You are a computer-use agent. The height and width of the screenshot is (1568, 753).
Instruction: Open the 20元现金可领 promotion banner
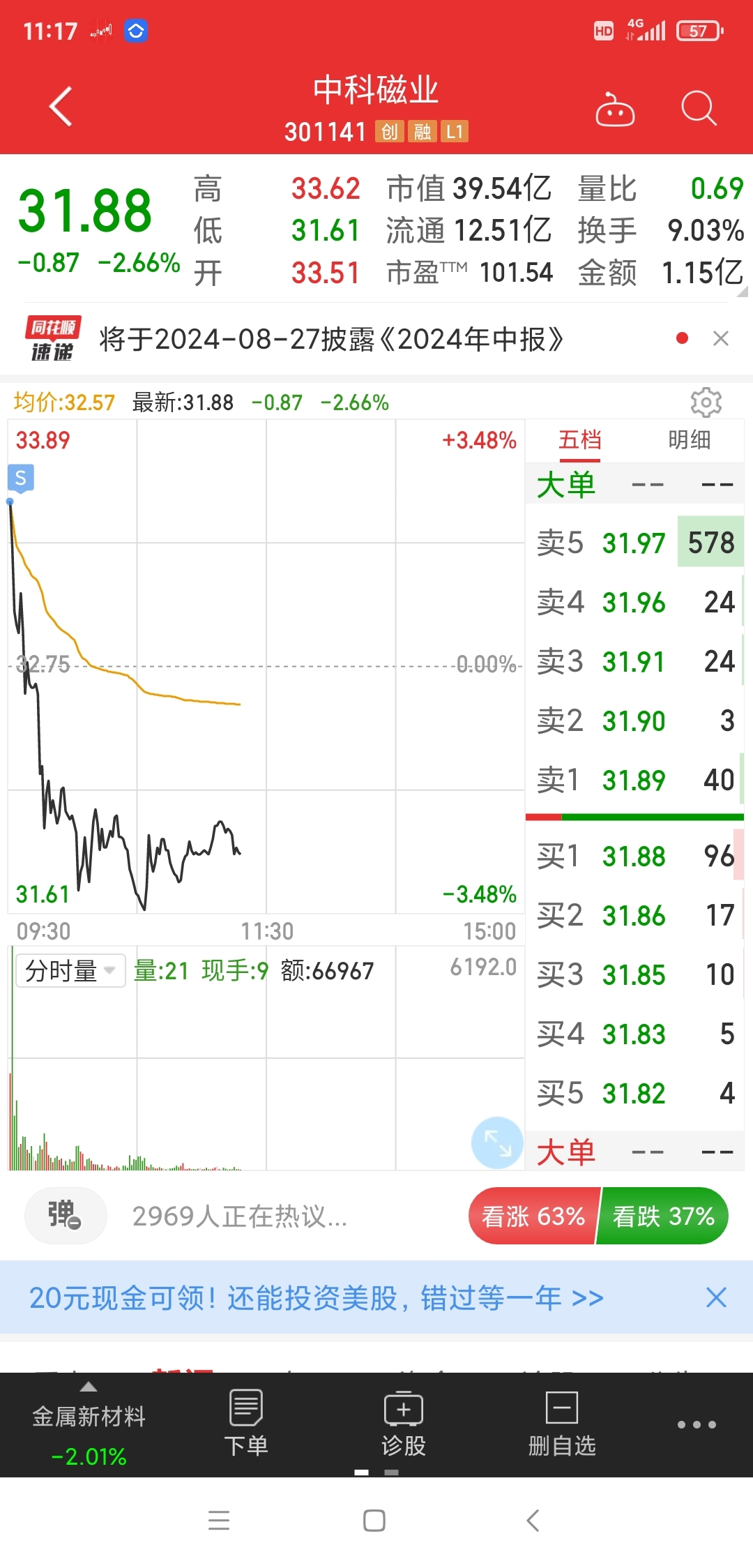tap(316, 1298)
